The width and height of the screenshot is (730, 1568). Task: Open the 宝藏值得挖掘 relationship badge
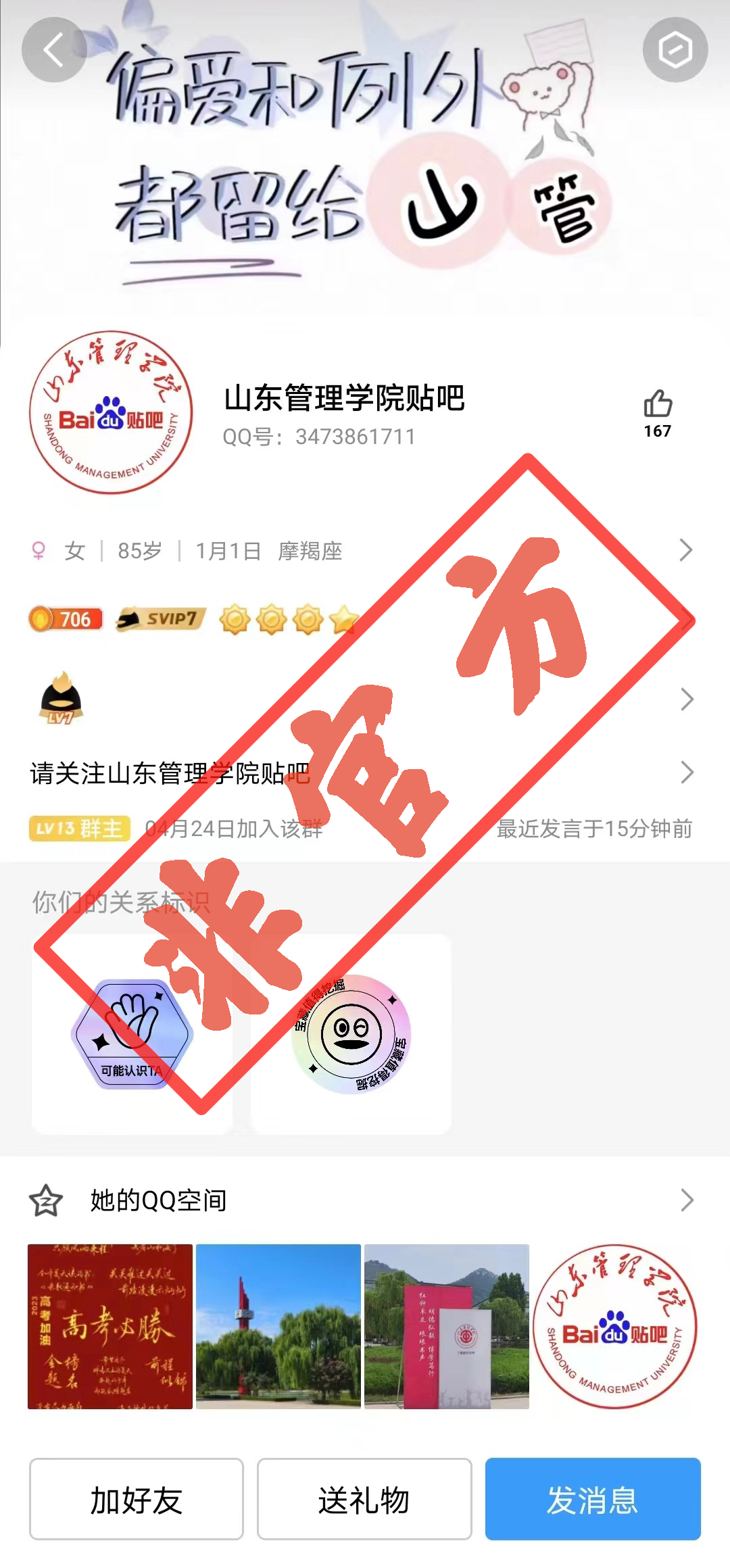point(351,1033)
